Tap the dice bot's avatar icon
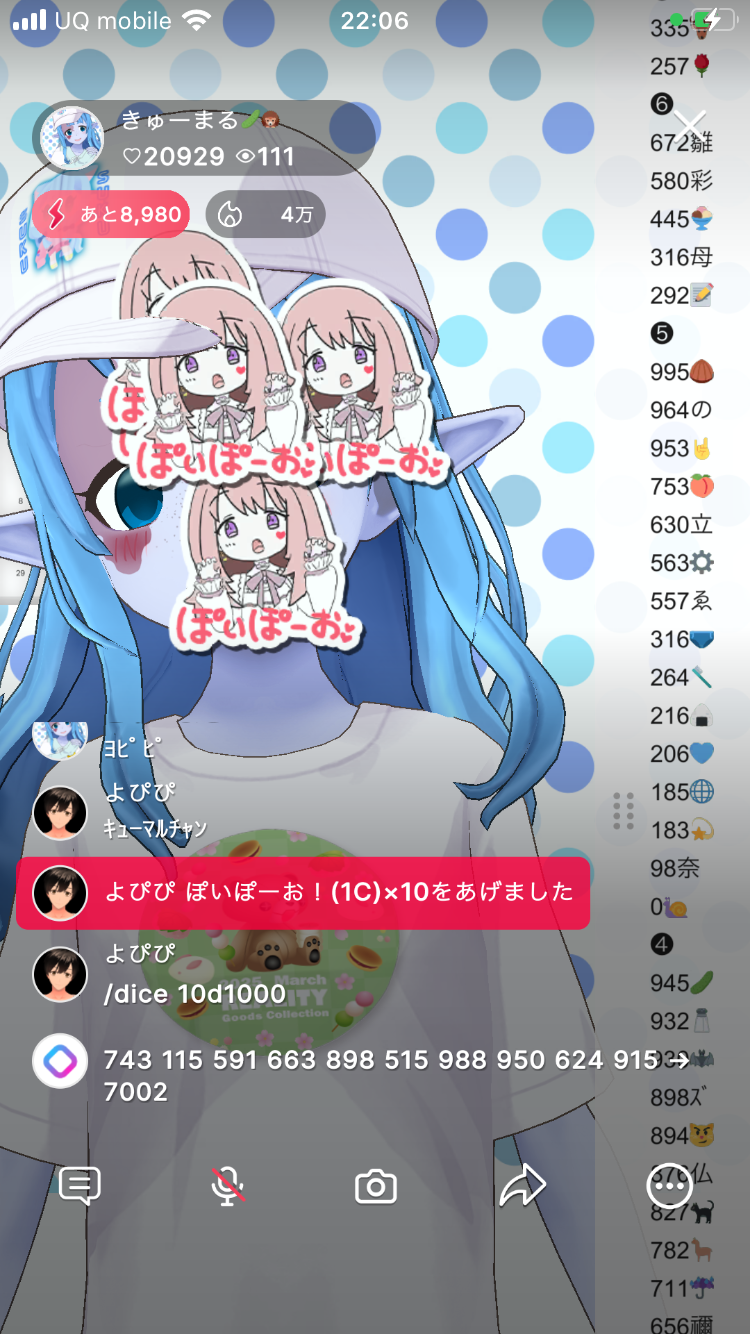 [60, 1061]
